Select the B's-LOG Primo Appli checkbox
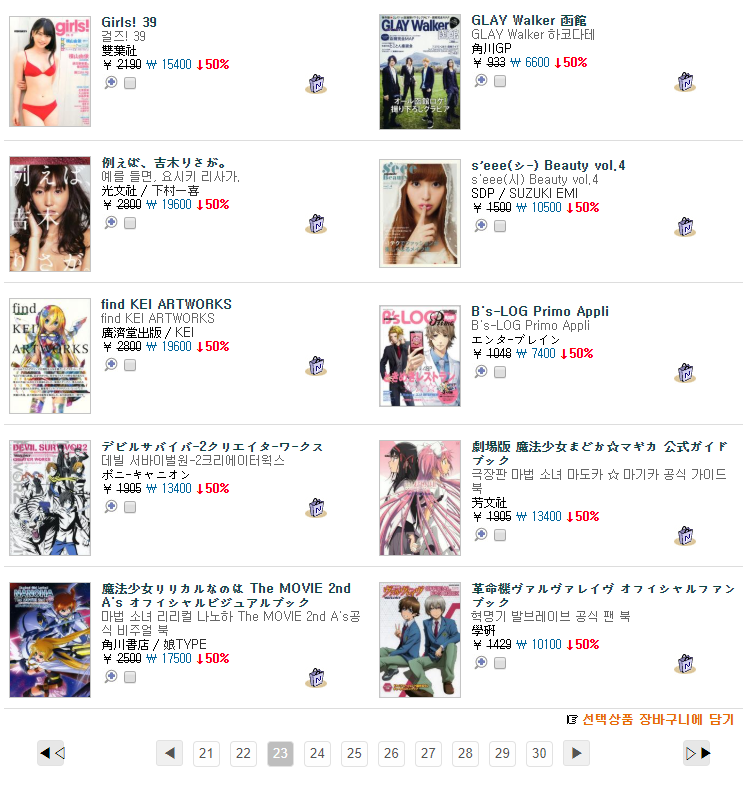 click(500, 372)
